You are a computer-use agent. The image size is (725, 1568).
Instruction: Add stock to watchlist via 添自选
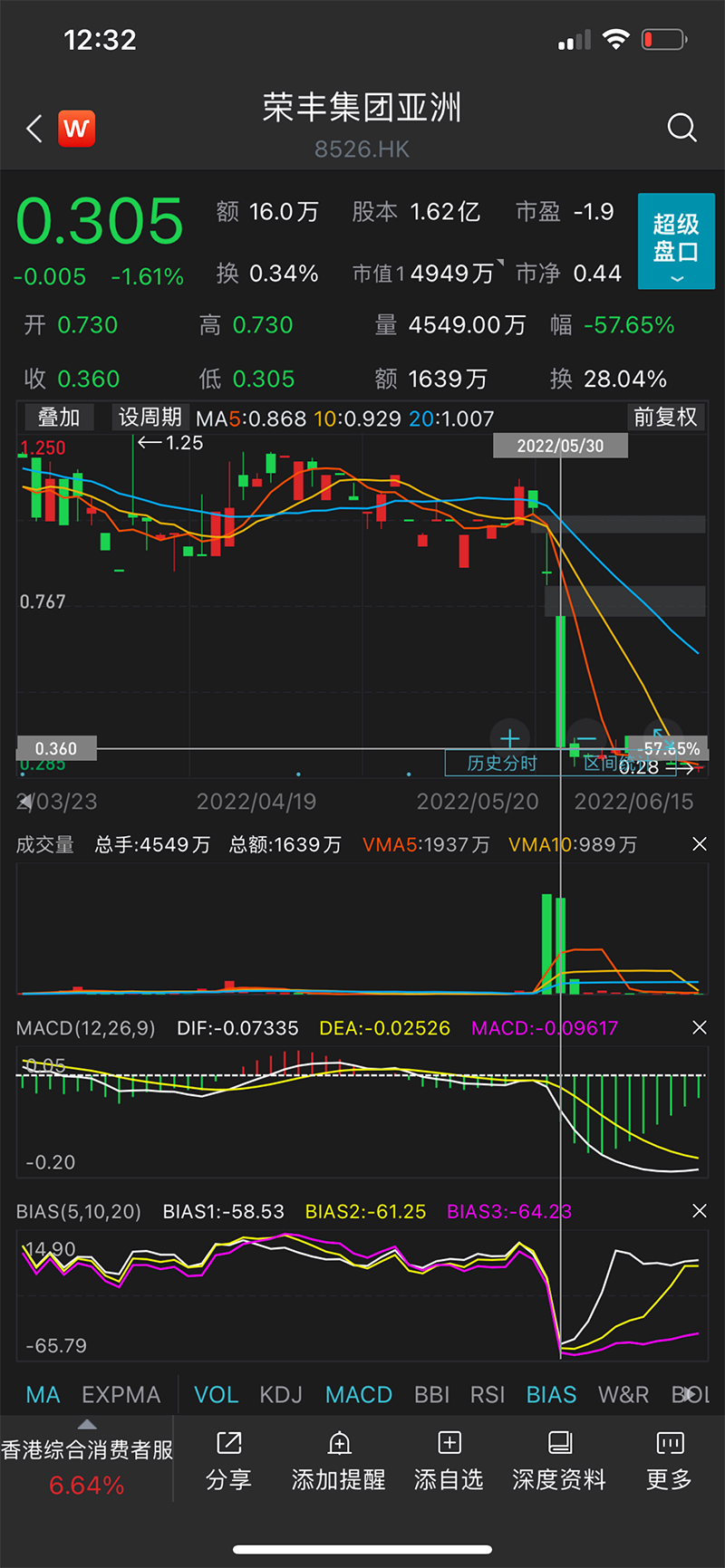coord(449,1460)
